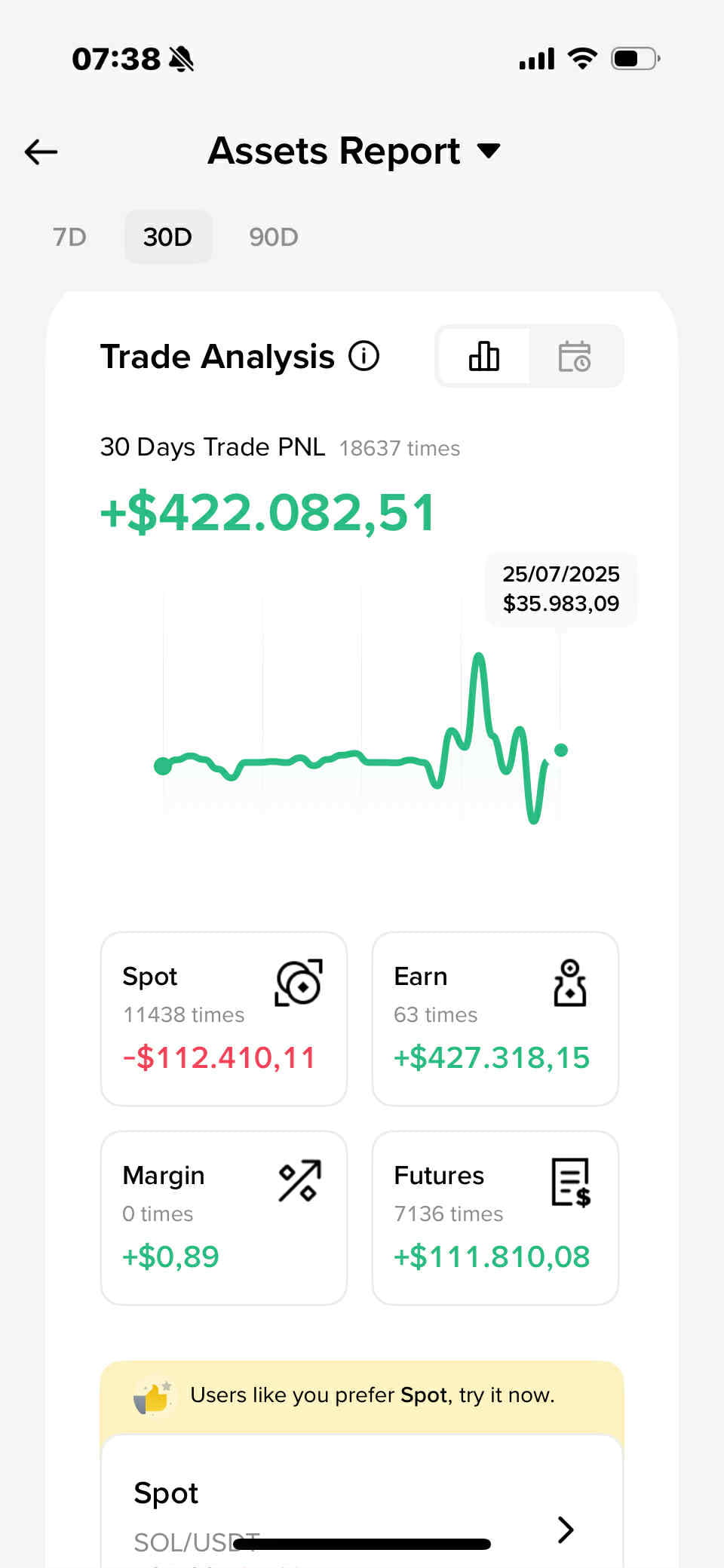Open the Assets Report dropdown
Viewport: 724px width, 1568px height.
pos(354,151)
